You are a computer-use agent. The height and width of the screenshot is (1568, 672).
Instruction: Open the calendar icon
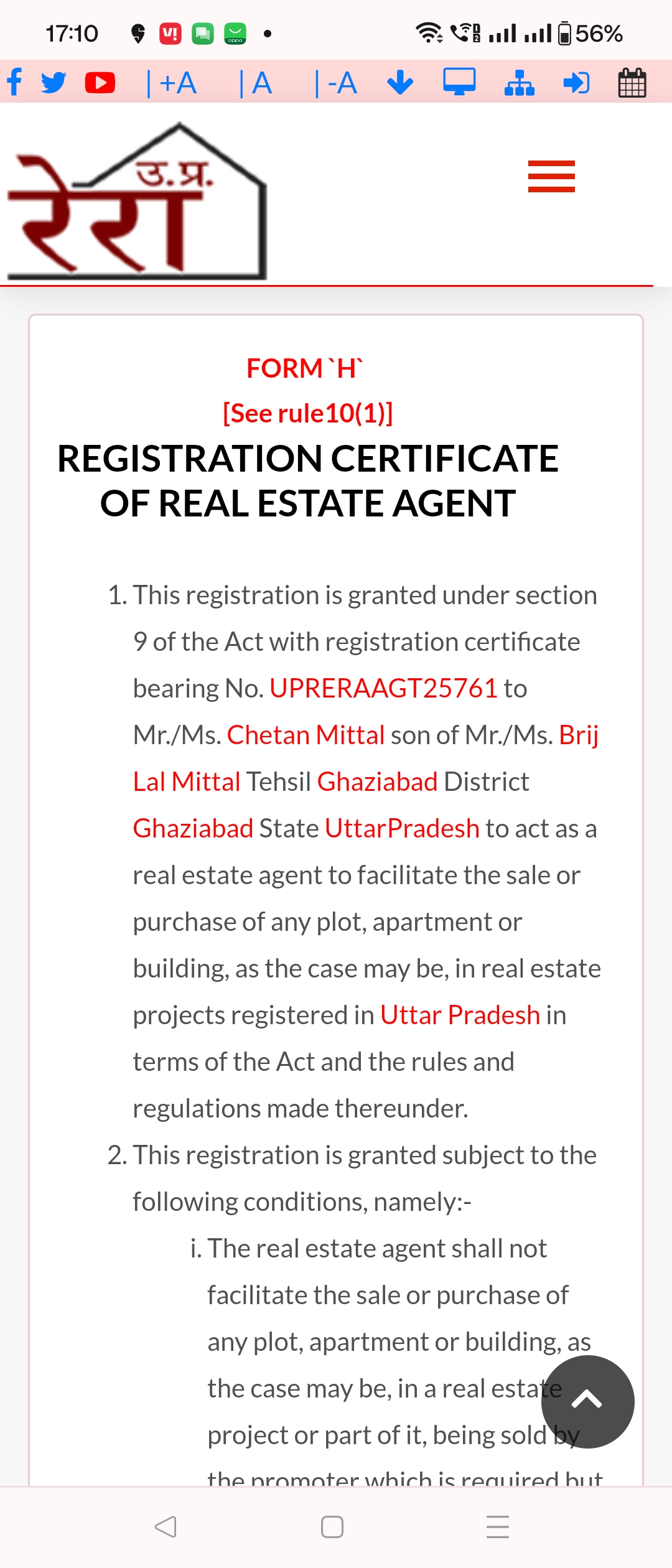click(632, 83)
